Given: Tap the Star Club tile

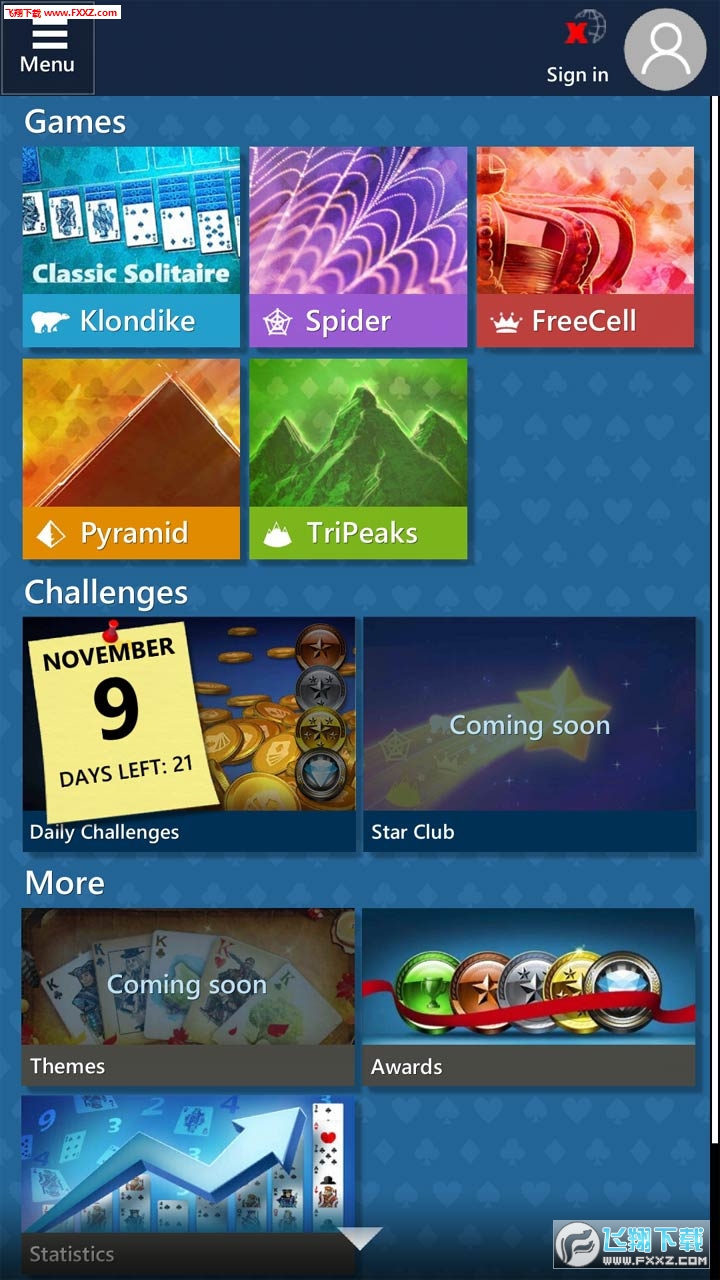Looking at the screenshot, I should tap(529, 734).
